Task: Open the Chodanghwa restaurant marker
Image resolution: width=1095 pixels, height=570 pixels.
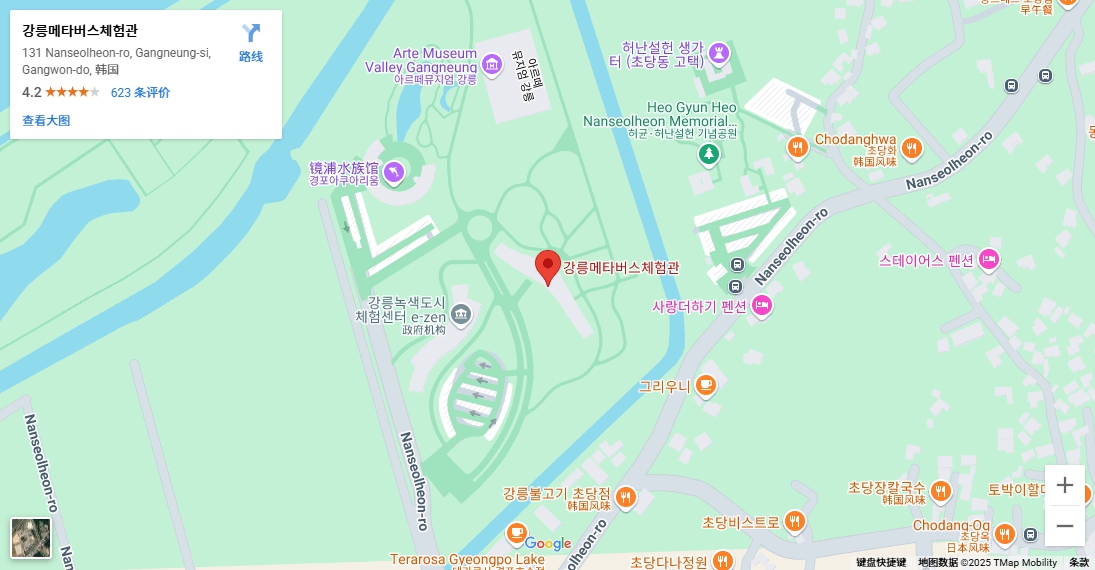Action: pyautogui.click(x=797, y=148)
